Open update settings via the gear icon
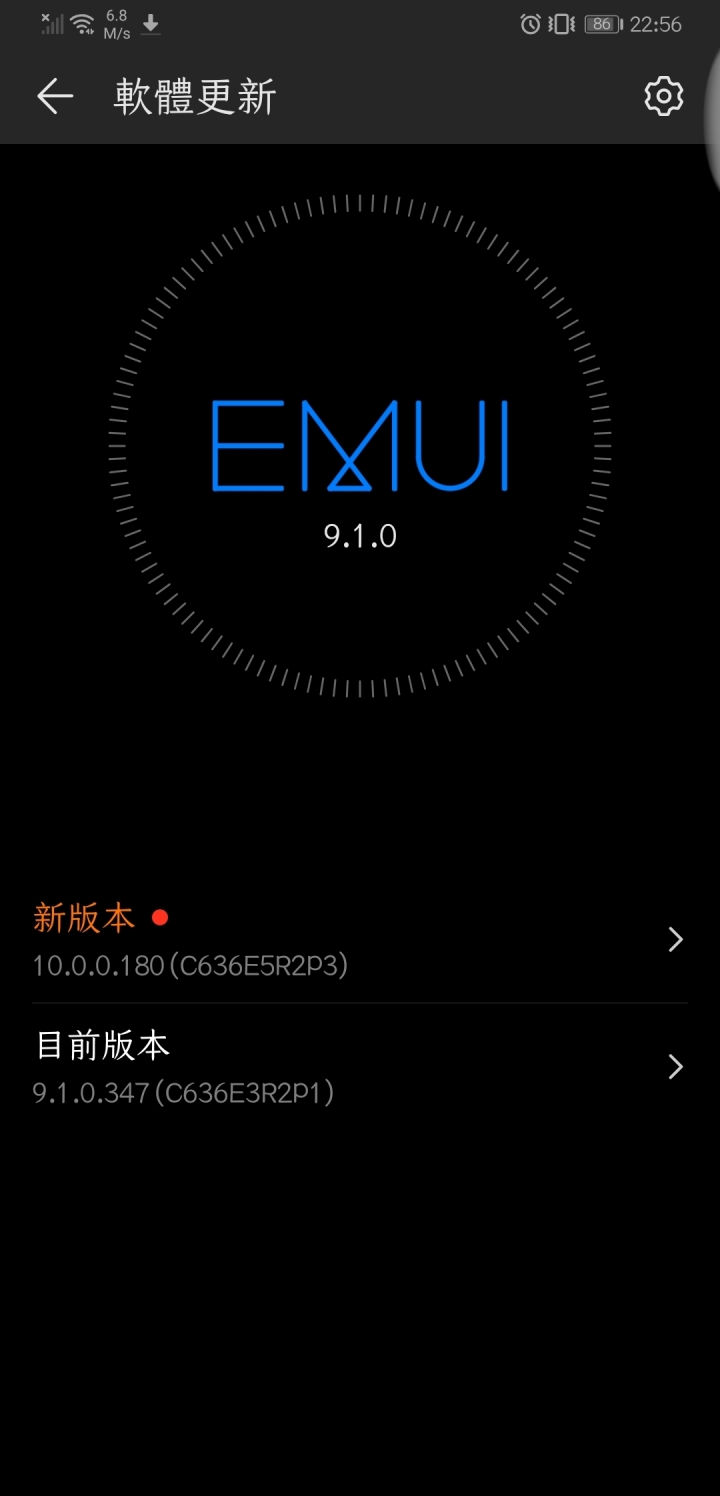 [x=663, y=97]
